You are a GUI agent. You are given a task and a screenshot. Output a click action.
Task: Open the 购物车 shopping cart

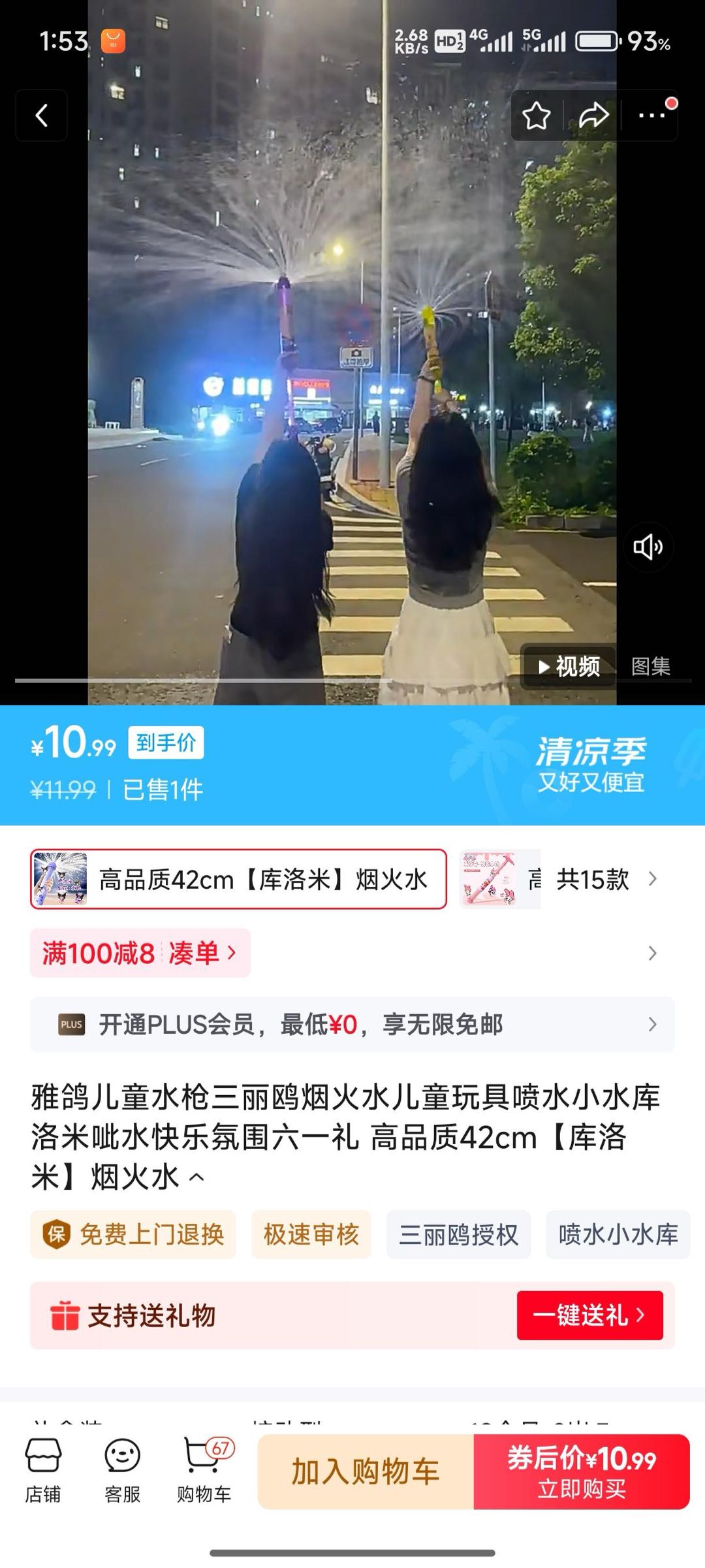click(x=204, y=1471)
